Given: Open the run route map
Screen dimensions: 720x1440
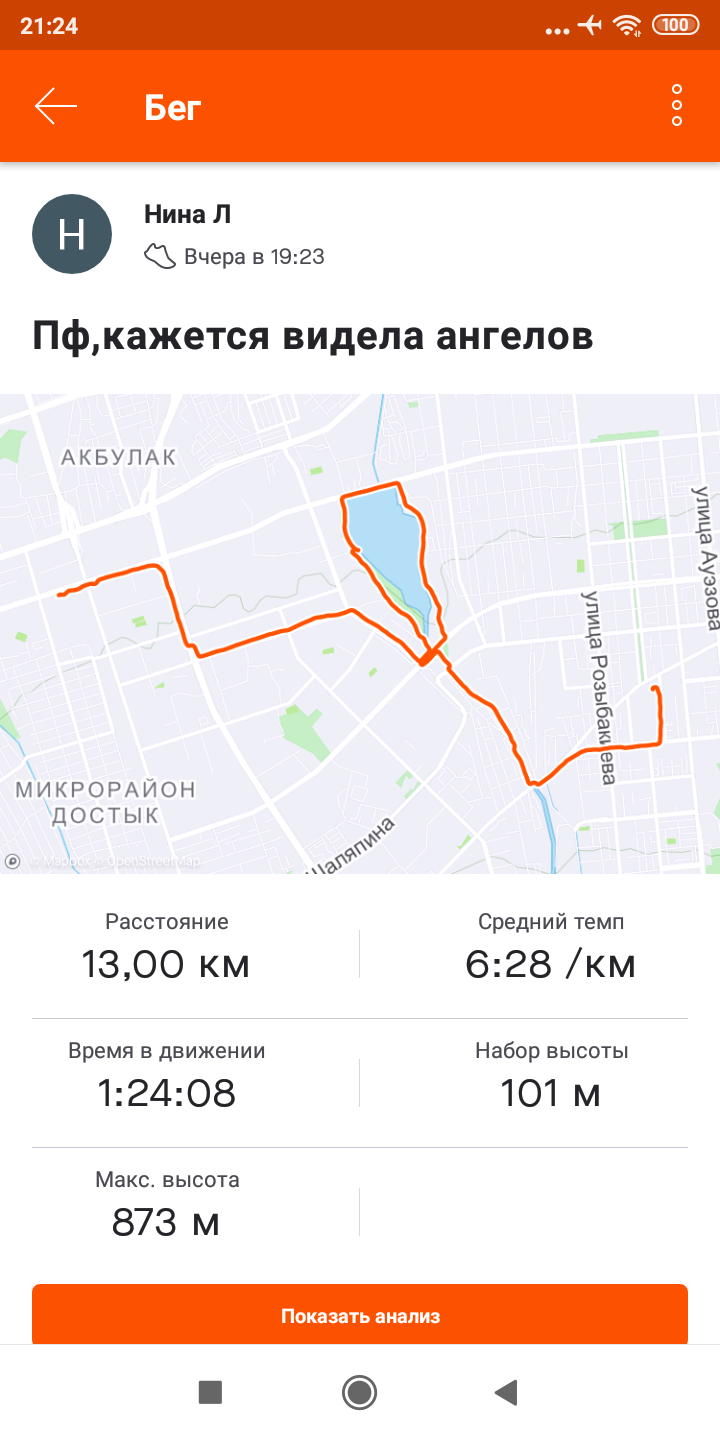Looking at the screenshot, I should [x=360, y=632].
